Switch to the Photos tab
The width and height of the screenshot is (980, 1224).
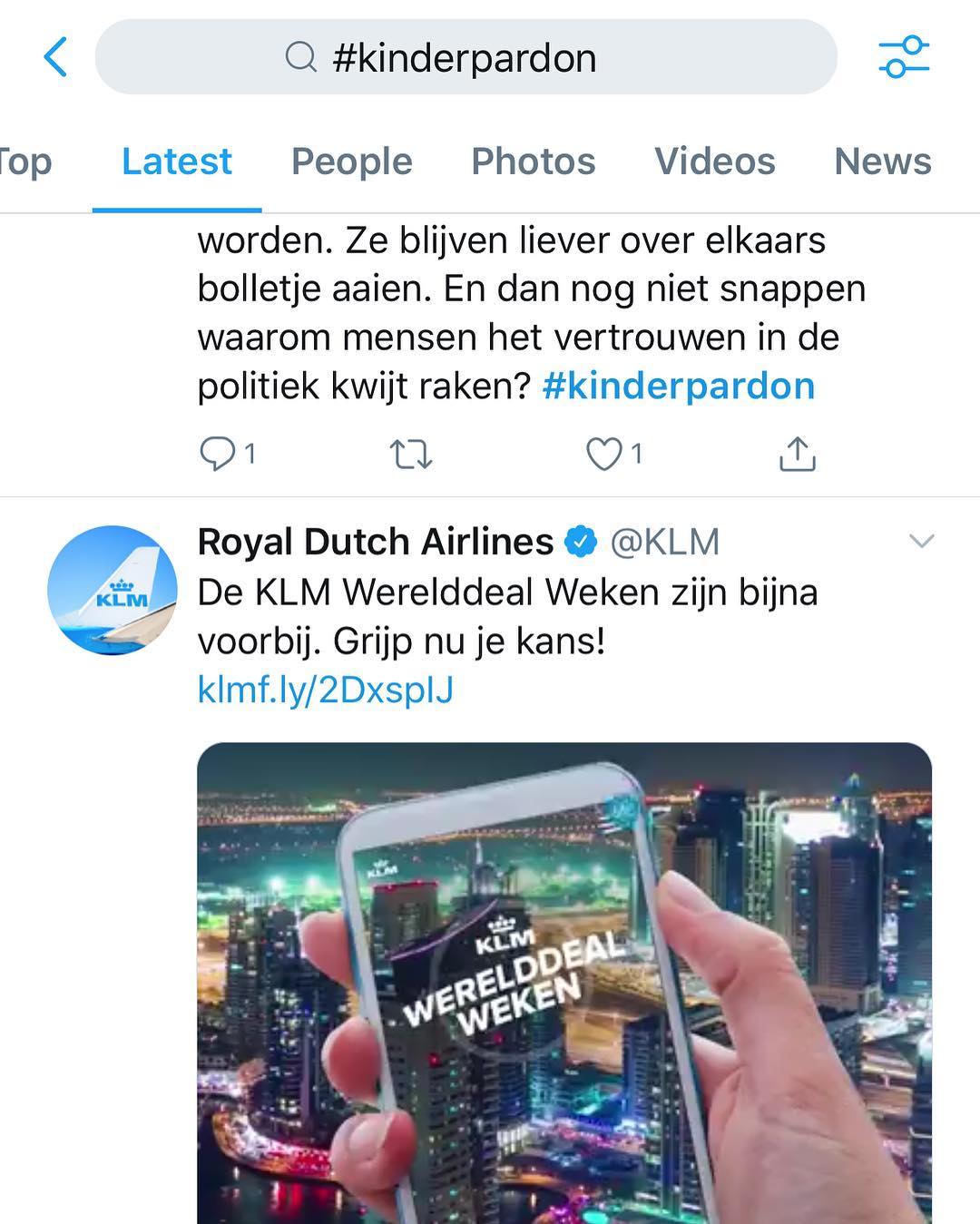point(533,162)
